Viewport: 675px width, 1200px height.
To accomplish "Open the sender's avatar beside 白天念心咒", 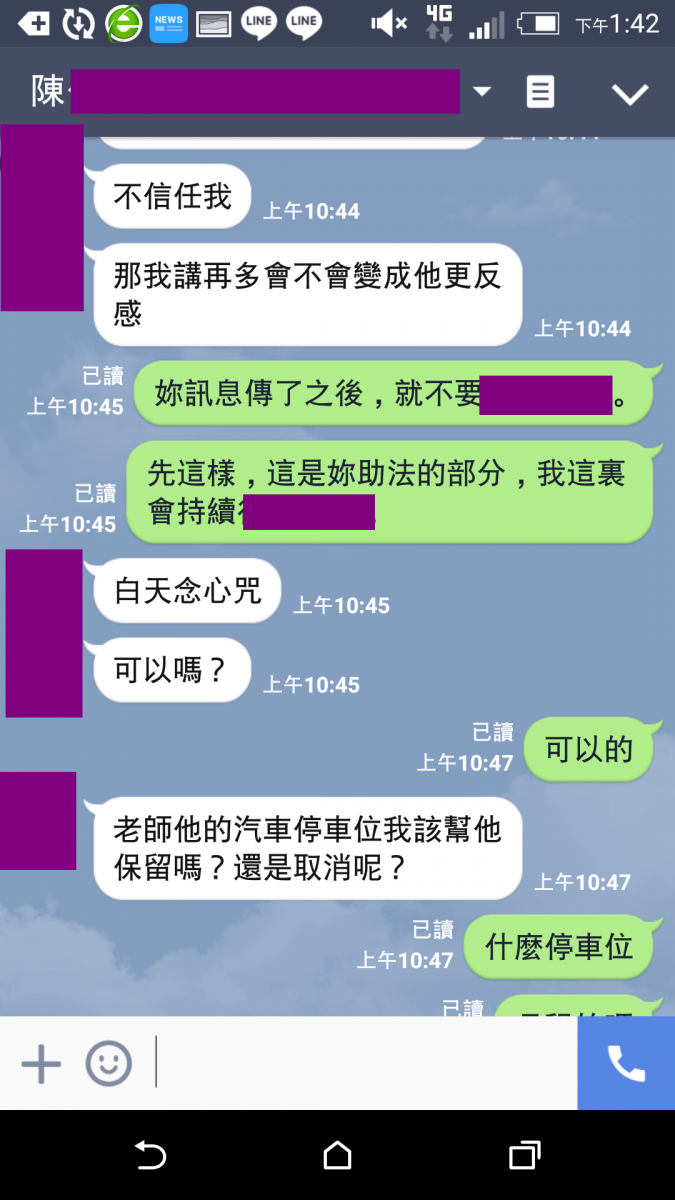I will [44, 632].
